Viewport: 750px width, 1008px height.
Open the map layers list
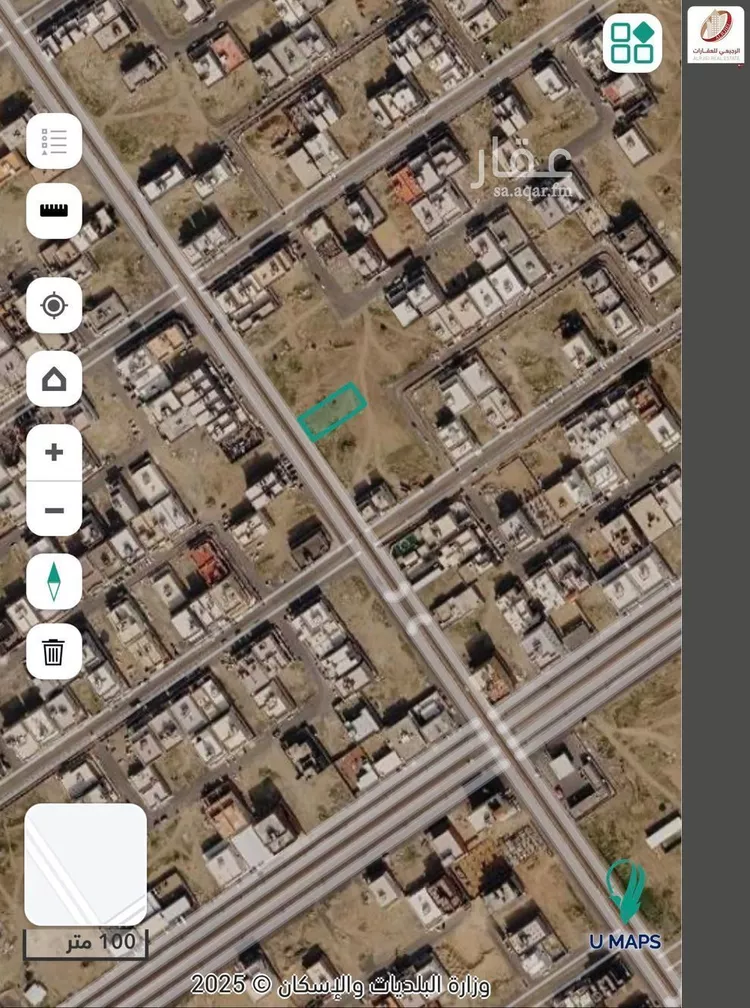[x=54, y=141]
